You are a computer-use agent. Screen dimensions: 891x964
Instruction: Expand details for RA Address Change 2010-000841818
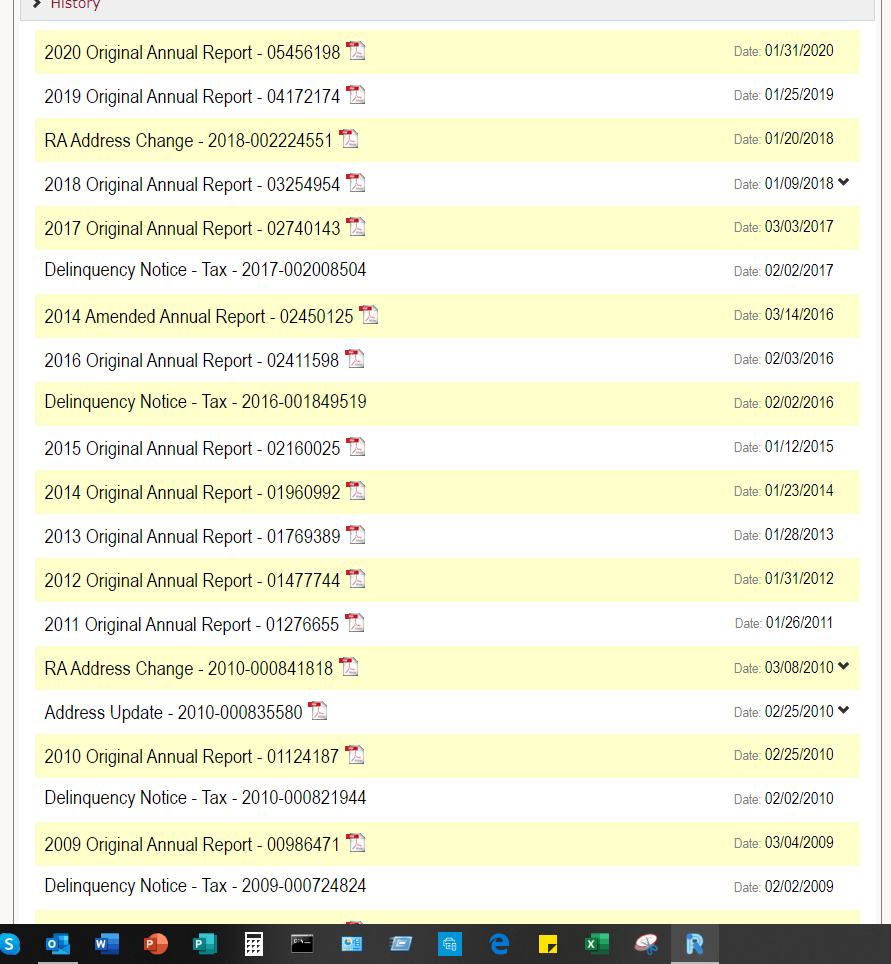[x=843, y=667]
